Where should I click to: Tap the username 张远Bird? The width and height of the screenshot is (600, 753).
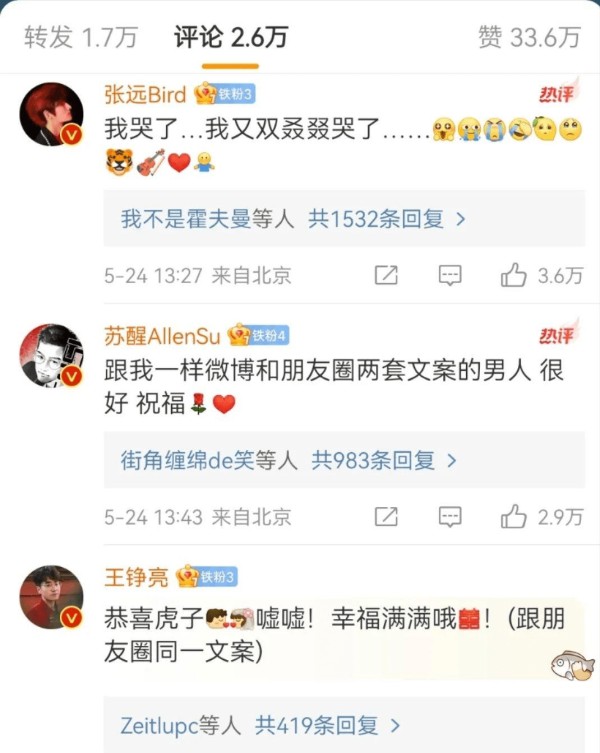point(145,94)
